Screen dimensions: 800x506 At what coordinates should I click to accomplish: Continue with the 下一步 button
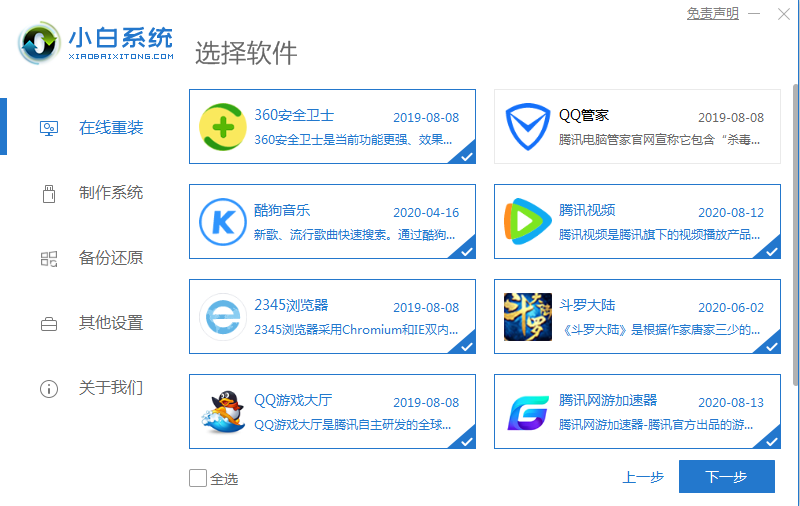(726, 477)
